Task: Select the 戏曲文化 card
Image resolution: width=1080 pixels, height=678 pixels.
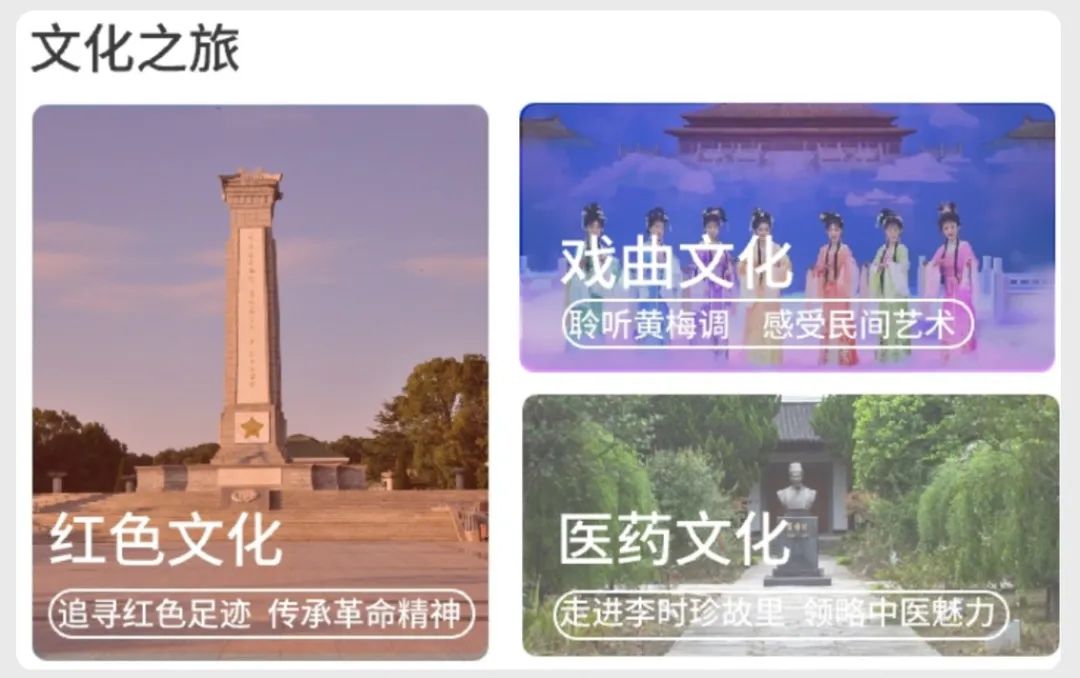Action: 787,237
